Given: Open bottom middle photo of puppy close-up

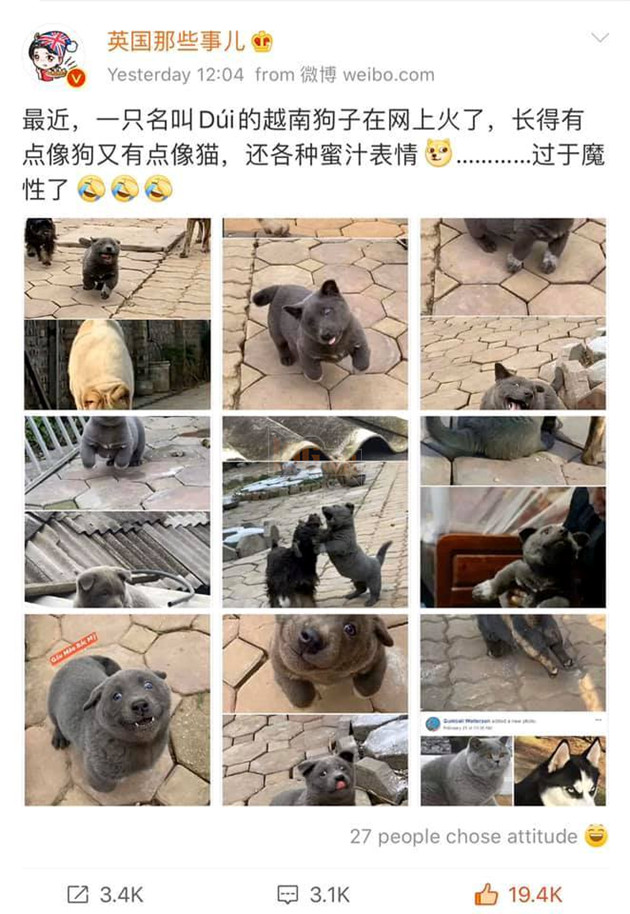Looking at the screenshot, I should [x=315, y=662].
